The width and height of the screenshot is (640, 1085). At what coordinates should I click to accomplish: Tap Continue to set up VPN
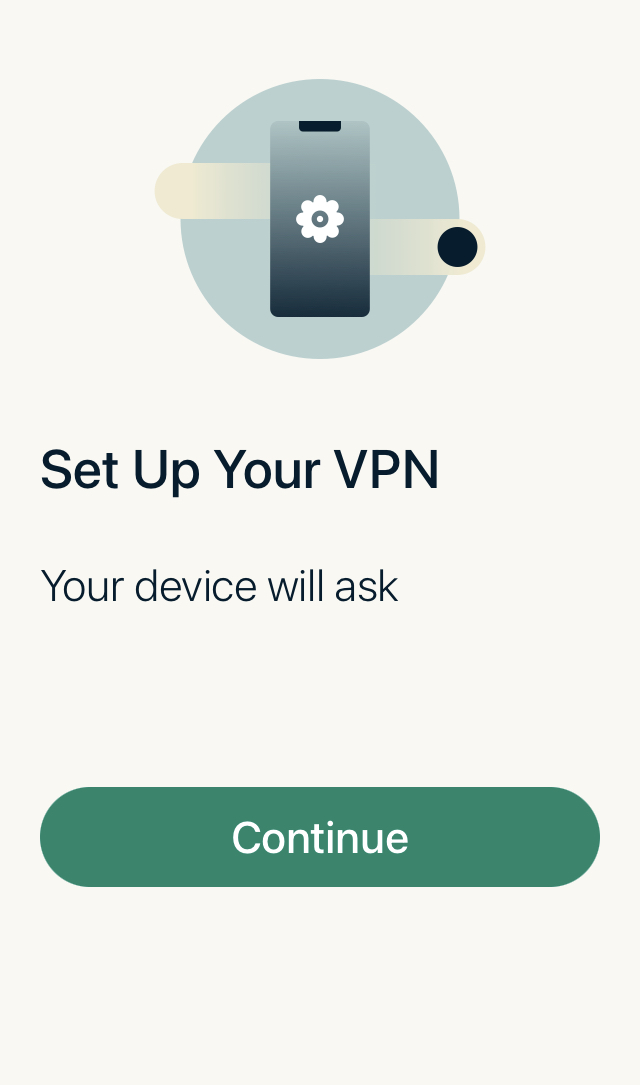pos(320,837)
